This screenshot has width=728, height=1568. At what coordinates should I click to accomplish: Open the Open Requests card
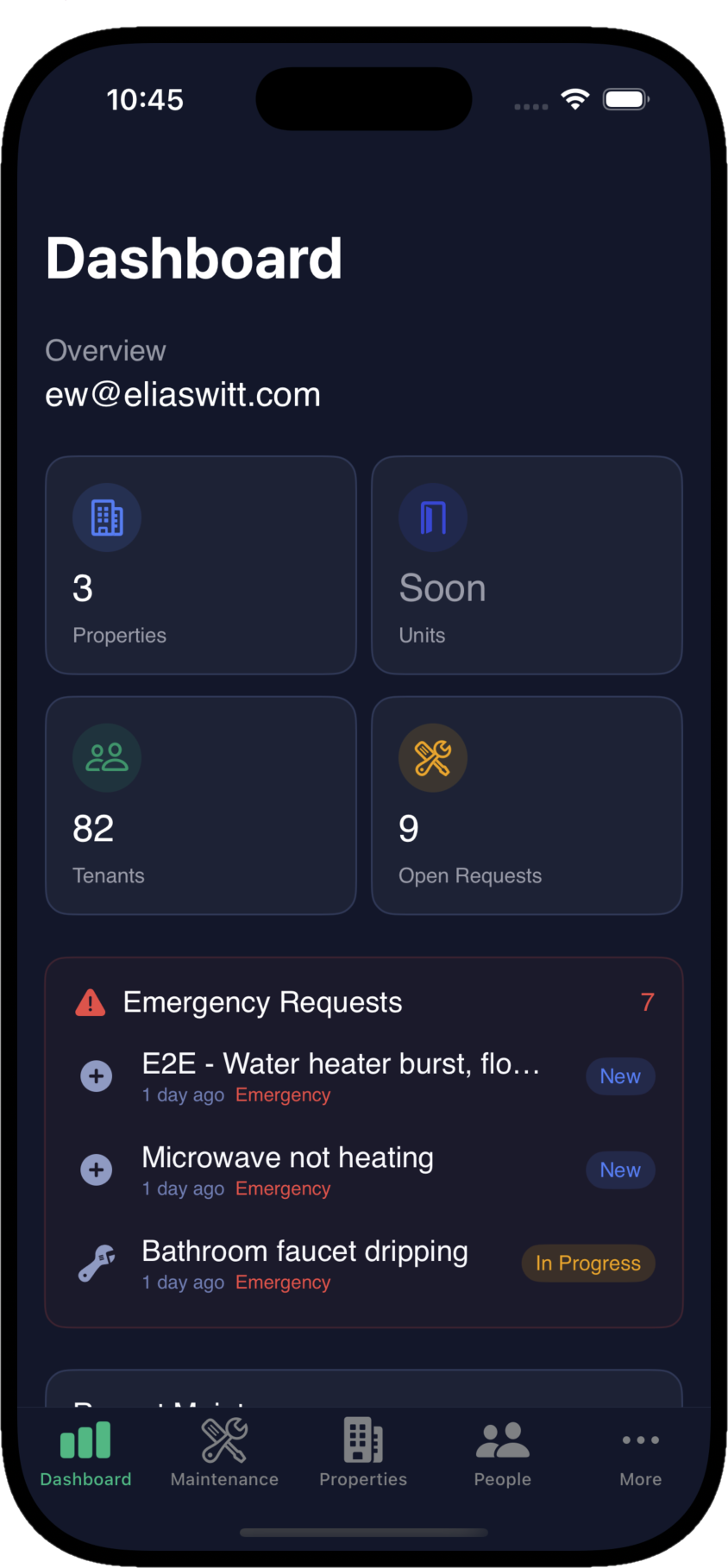[x=526, y=805]
